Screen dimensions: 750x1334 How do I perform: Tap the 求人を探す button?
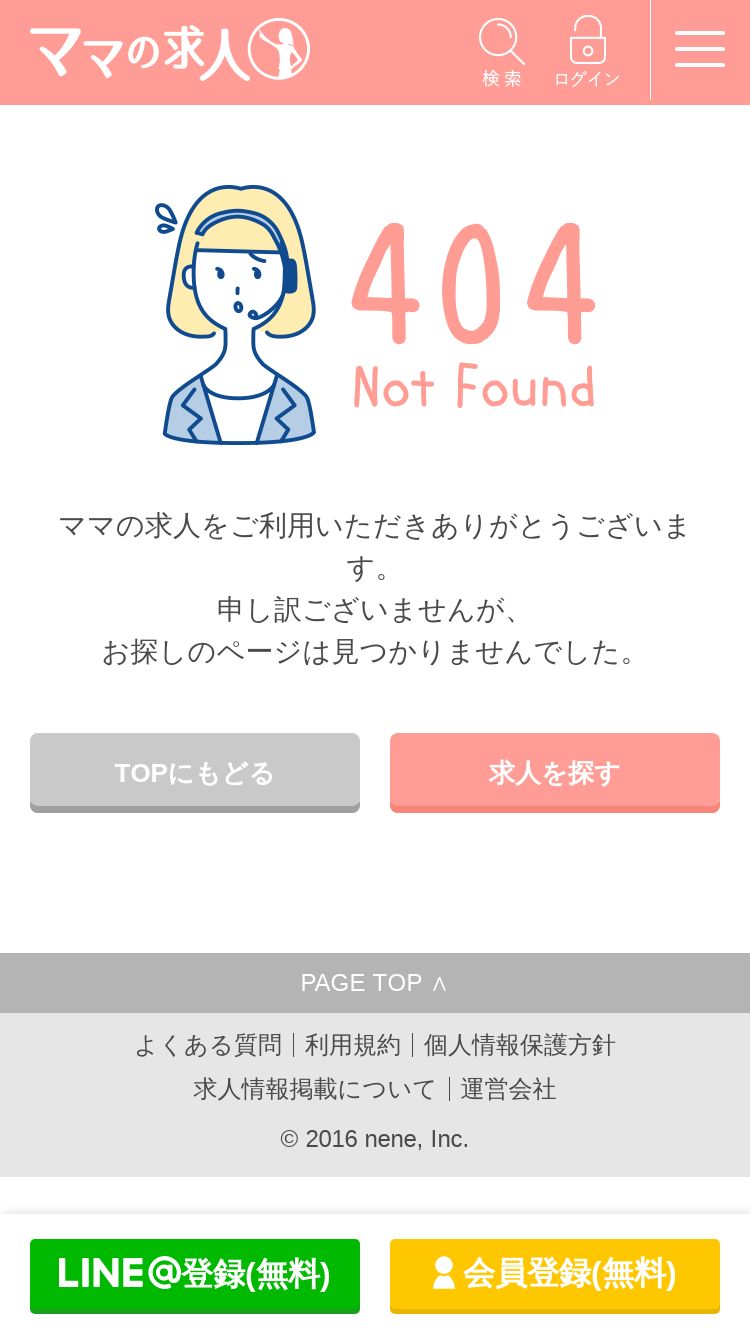pyautogui.click(x=554, y=772)
